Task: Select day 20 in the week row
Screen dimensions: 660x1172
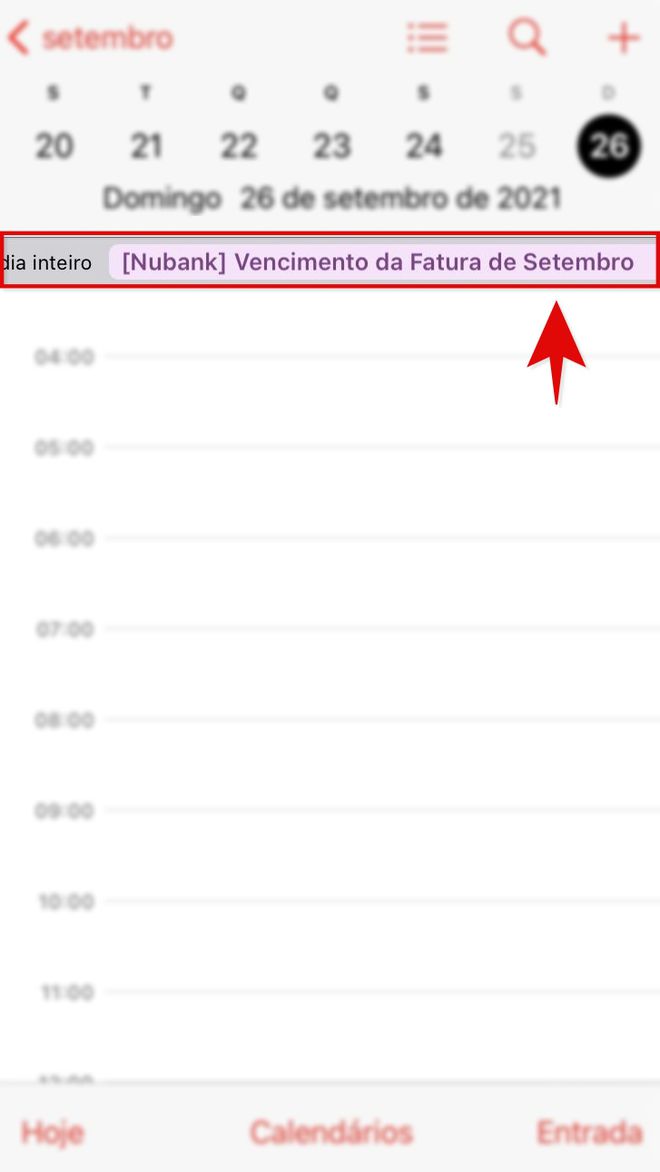Action: pyautogui.click(x=54, y=146)
